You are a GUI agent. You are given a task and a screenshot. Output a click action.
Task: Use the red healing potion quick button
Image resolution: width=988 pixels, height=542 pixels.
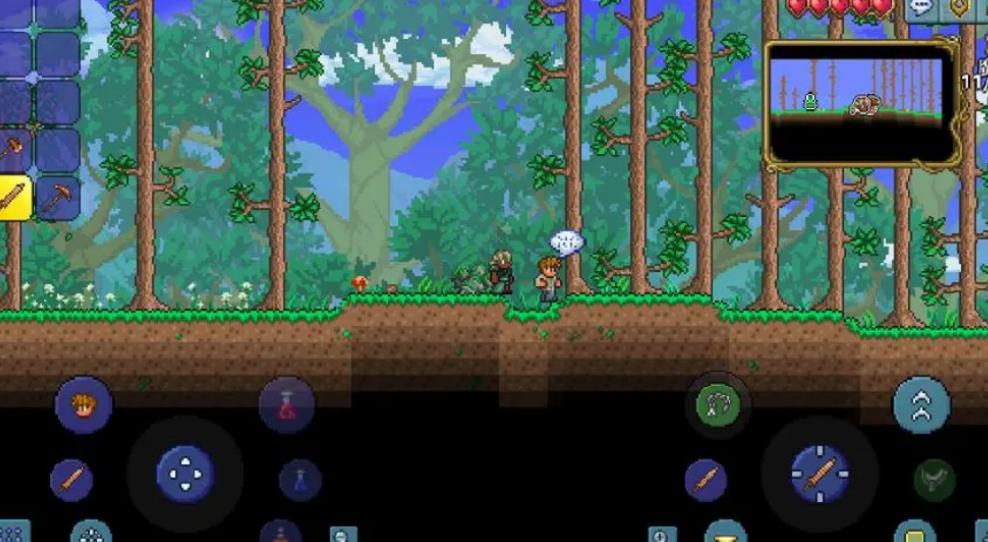pos(287,405)
